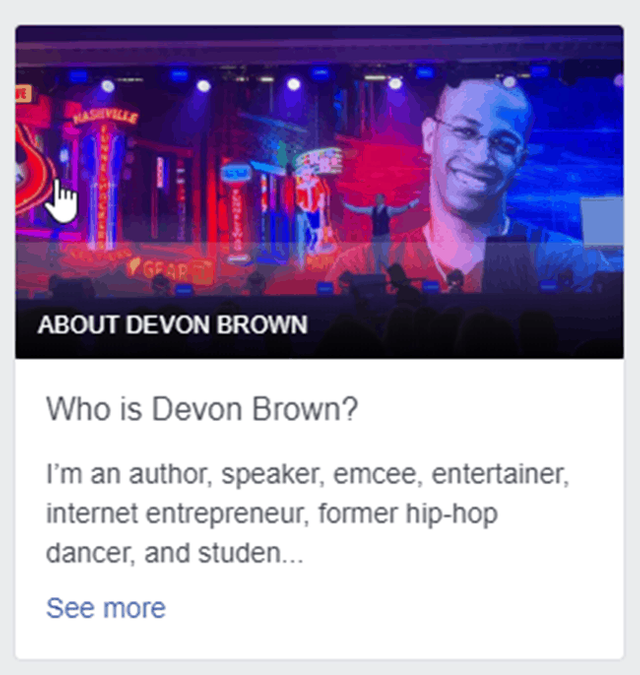
Task: Expand the bio with See more
Action: [x=105, y=608]
